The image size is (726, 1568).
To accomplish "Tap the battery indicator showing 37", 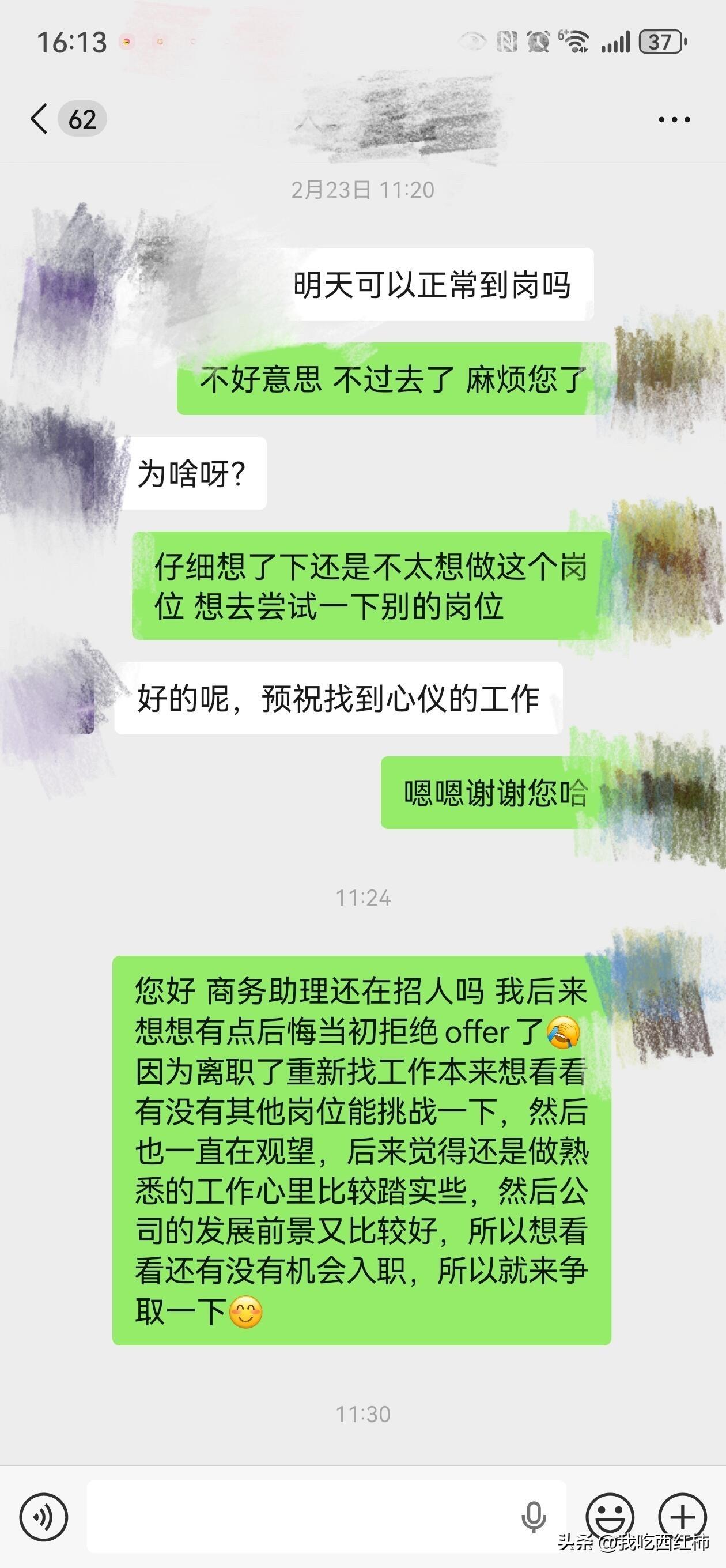I will [x=660, y=42].
